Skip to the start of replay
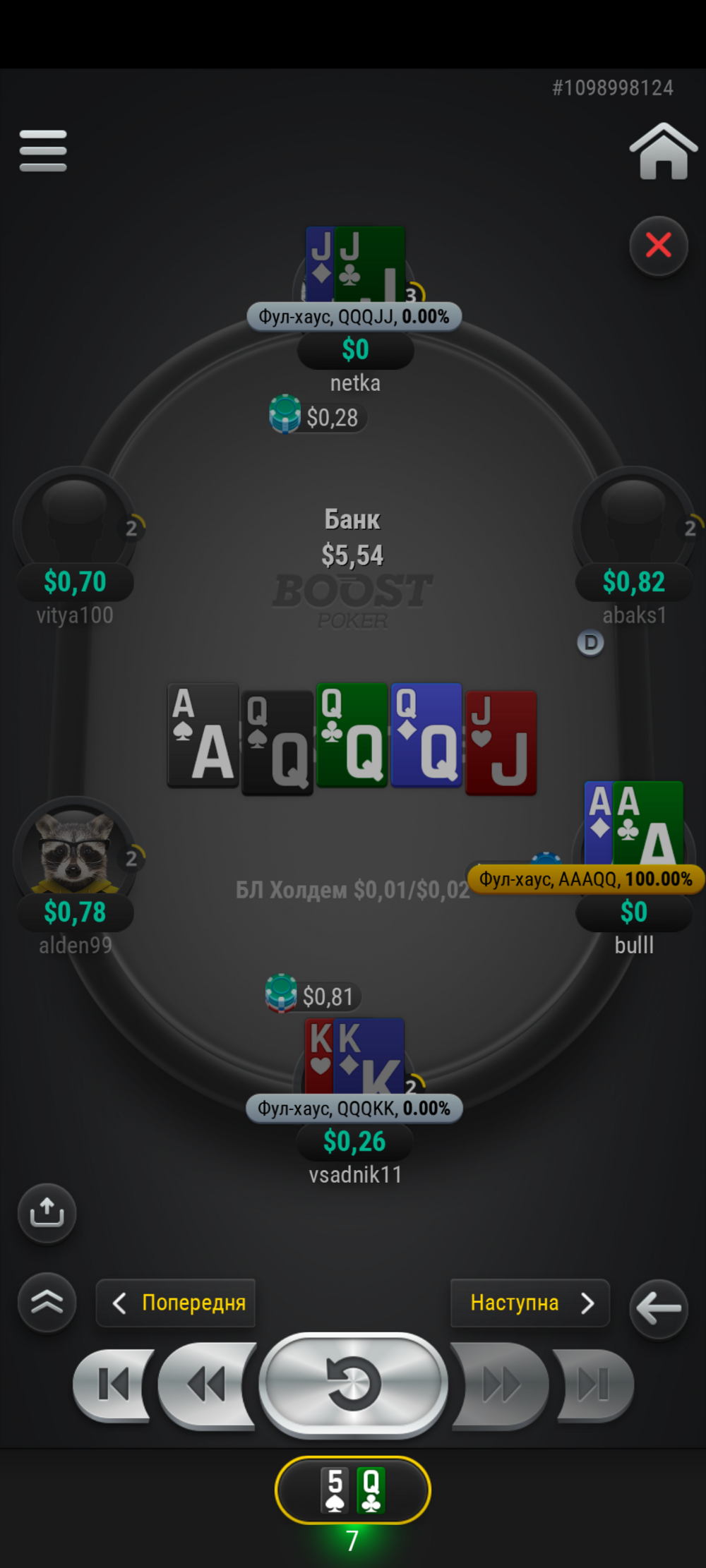Viewport: 706px width, 1568px height. [113, 1385]
